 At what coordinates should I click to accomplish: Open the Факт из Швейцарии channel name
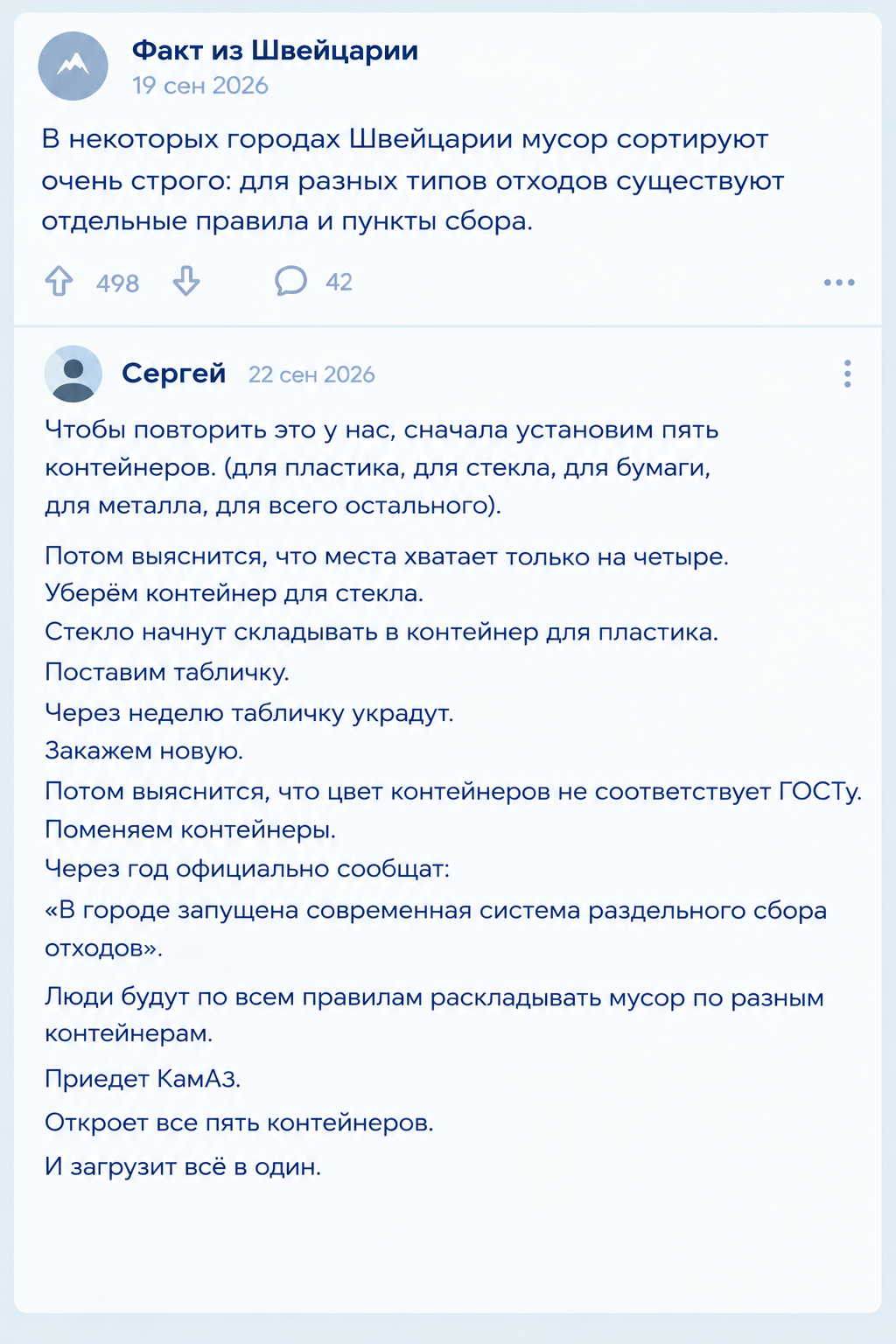275,51
